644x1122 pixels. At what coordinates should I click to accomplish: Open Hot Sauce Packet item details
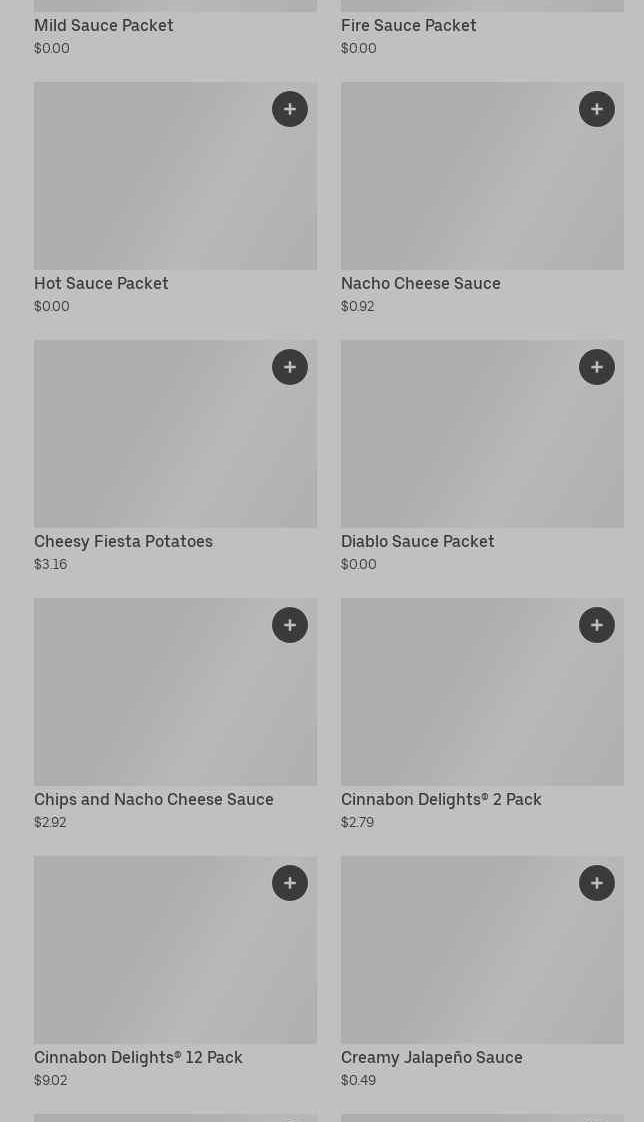coord(150,190)
